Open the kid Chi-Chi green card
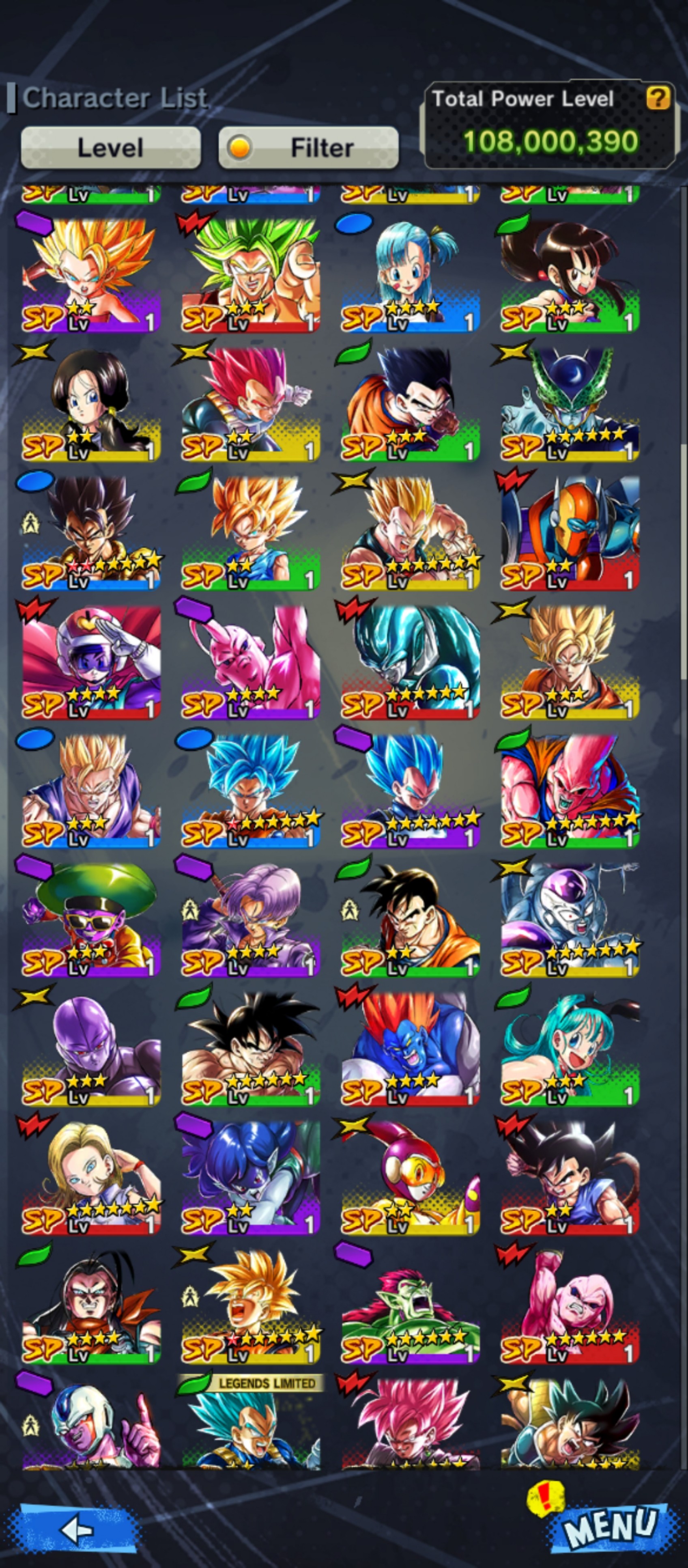The height and width of the screenshot is (1568, 688). pyautogui.click(x=570, y=274)
